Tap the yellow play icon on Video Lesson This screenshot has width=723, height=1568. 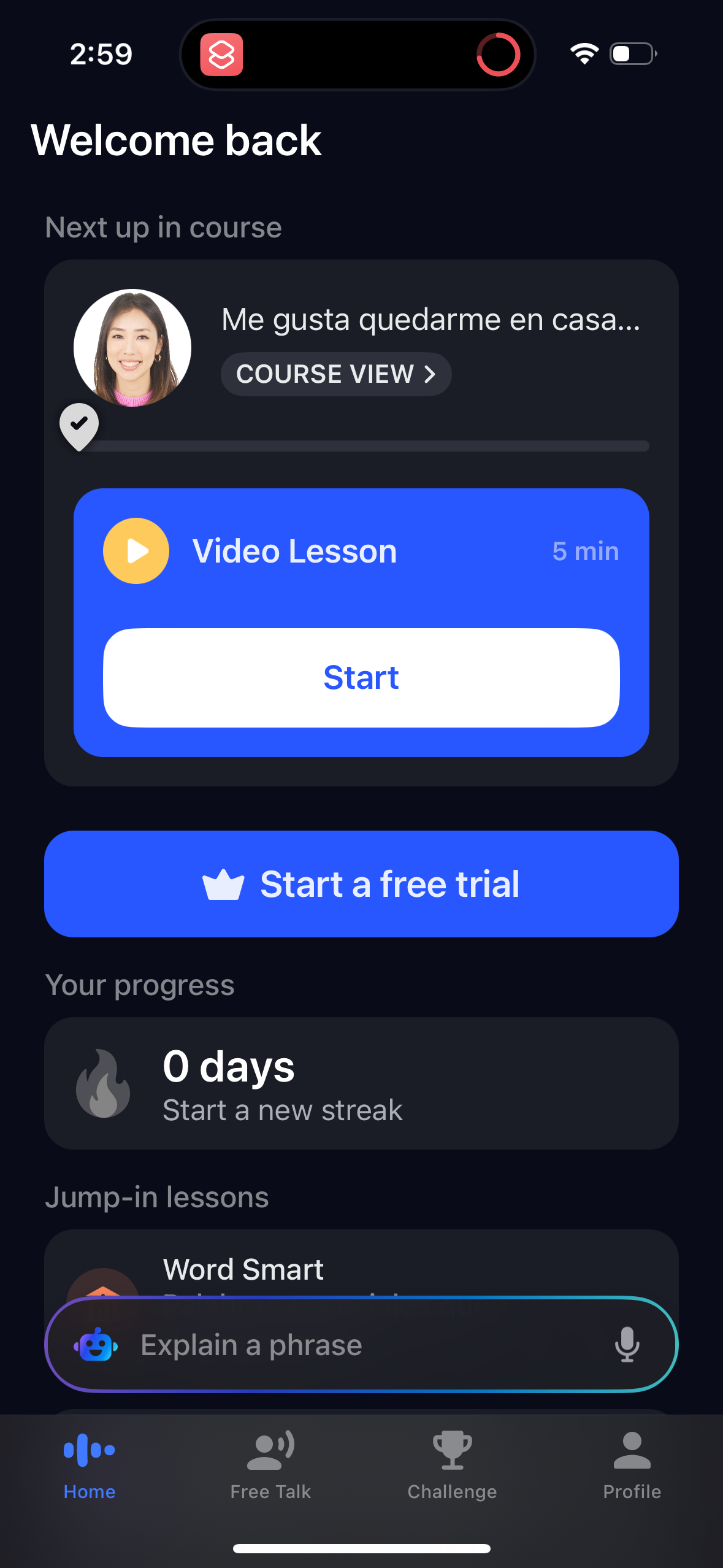136,550
